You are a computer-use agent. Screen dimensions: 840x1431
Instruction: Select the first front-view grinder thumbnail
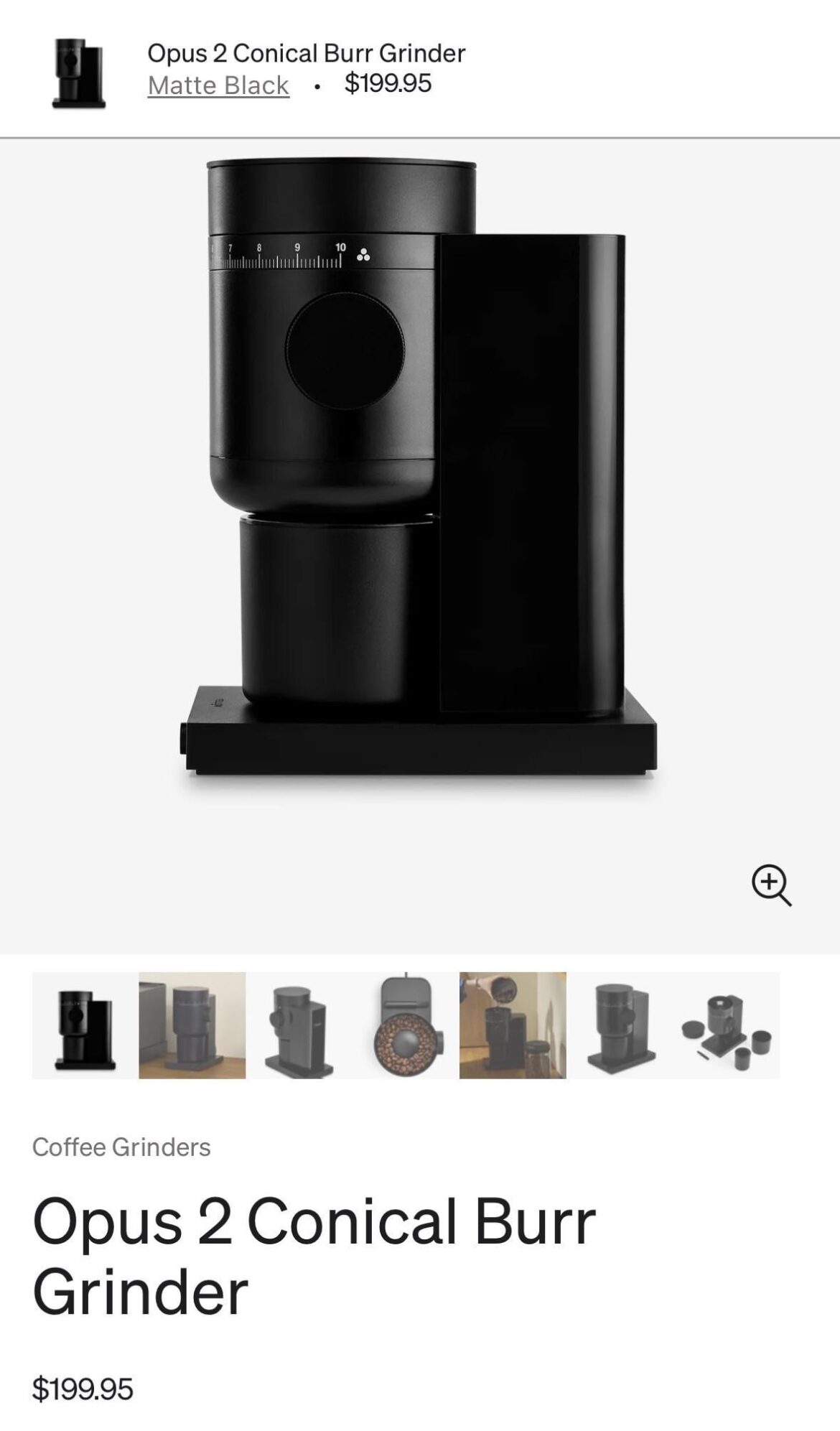[x=85, y=1025]
